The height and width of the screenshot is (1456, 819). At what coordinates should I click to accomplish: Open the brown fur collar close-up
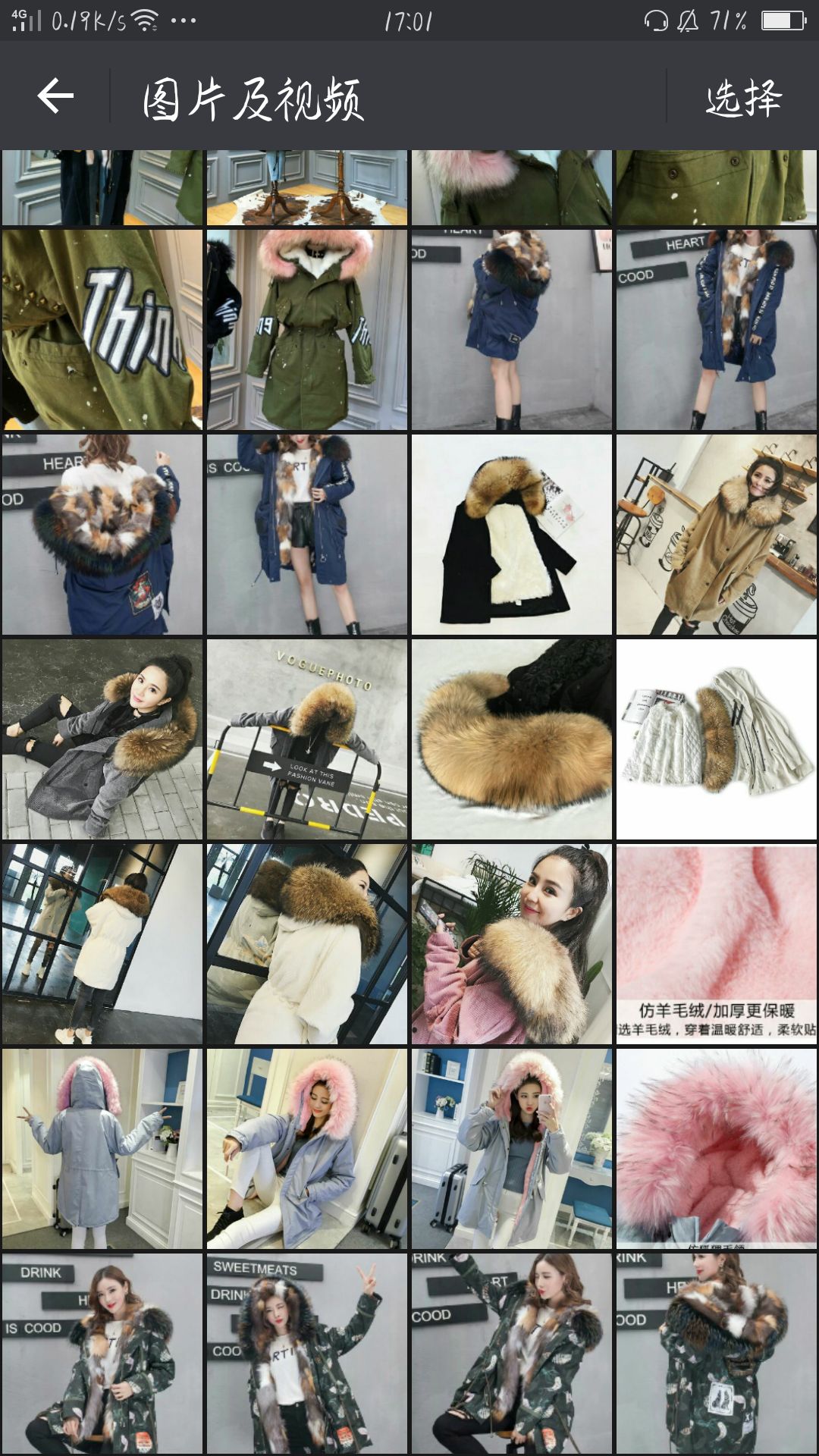(x=512, y=739)
